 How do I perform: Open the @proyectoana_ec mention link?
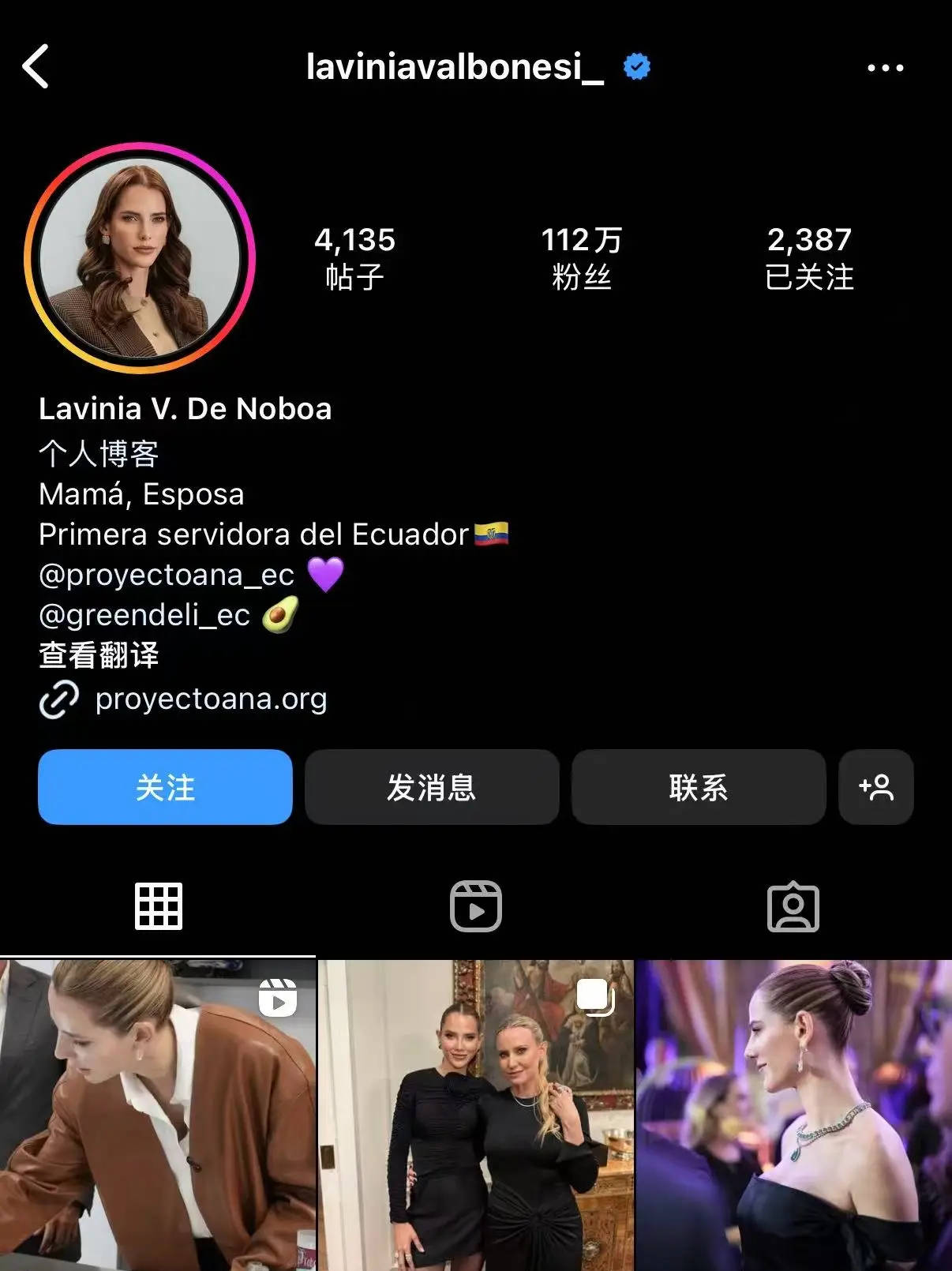167,575
